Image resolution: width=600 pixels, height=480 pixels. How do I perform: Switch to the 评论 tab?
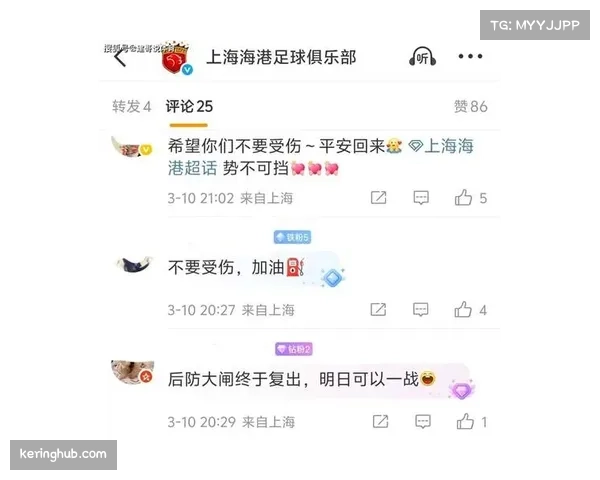click(x=190, y=107)
